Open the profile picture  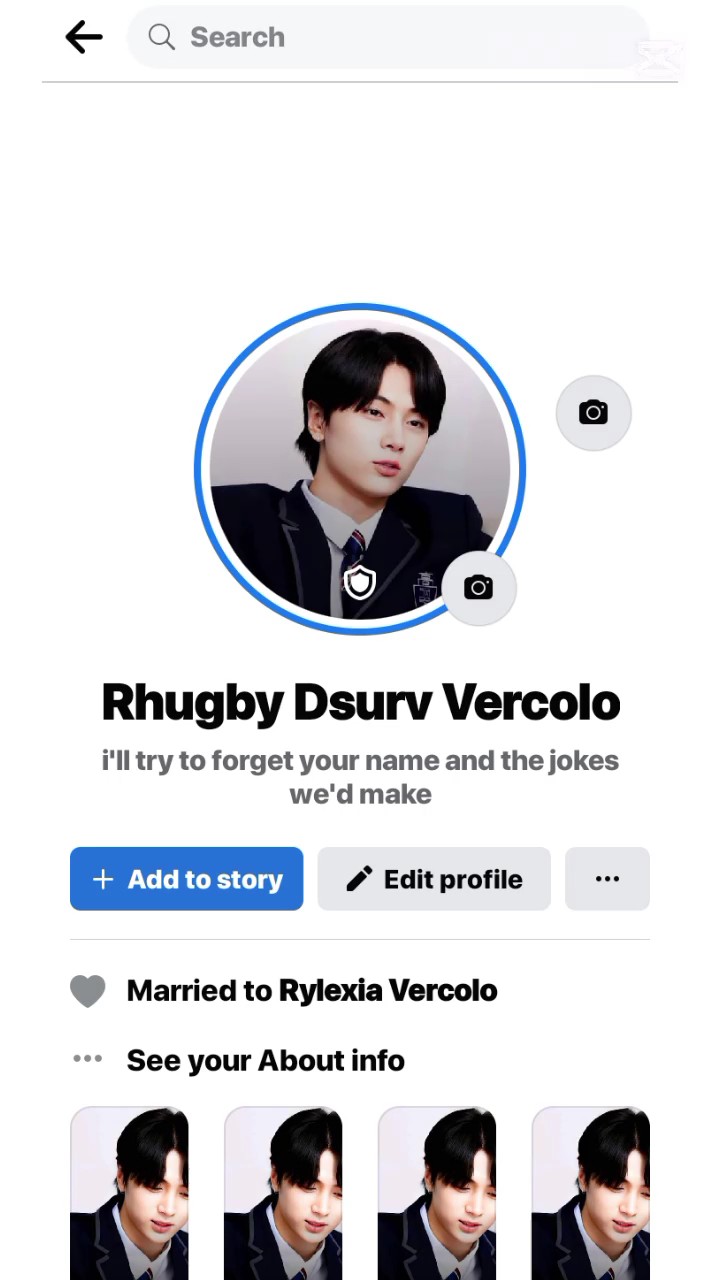(x=360, y=469)
